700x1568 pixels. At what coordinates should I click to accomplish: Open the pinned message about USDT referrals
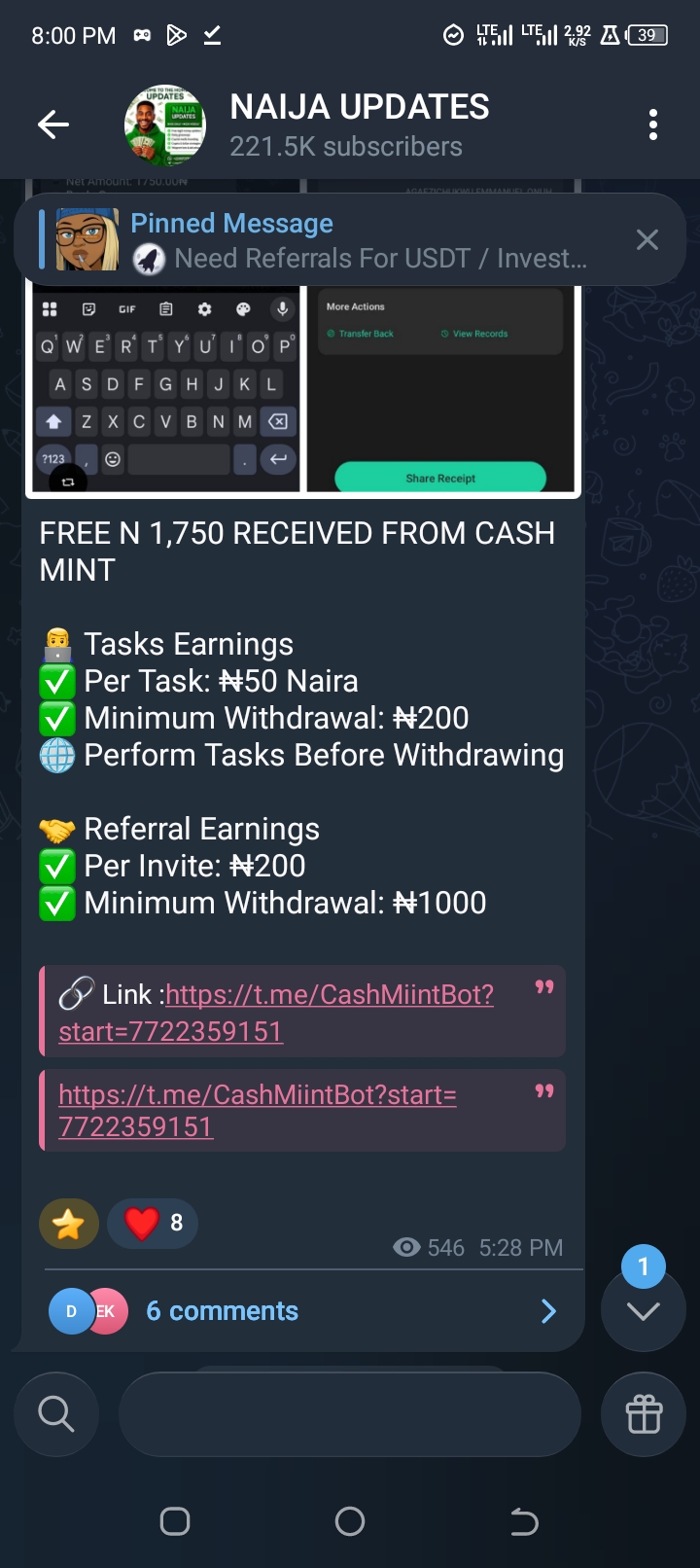(x=360, y=240)
